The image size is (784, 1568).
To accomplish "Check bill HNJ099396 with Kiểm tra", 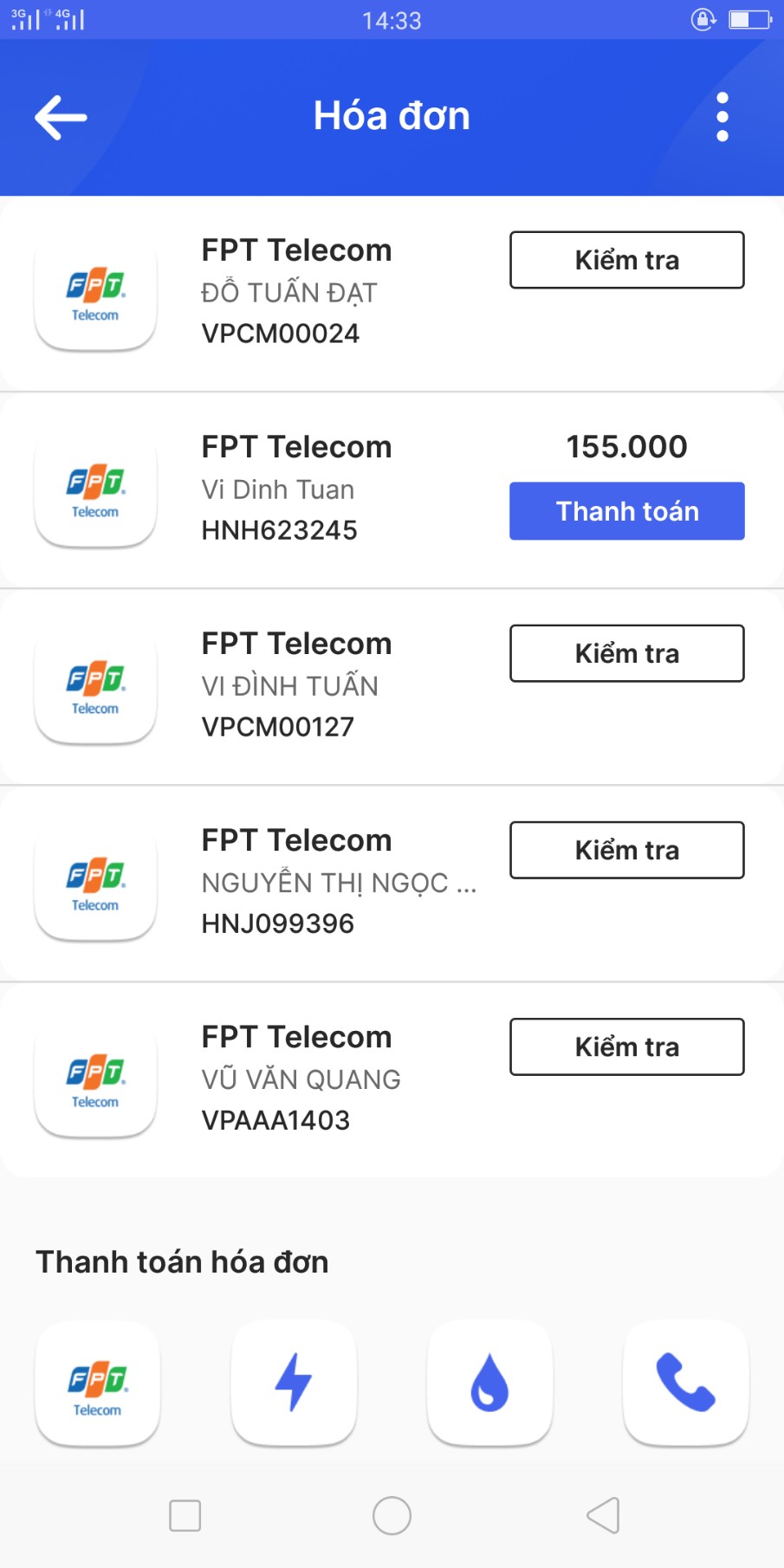I will [626, 850].
